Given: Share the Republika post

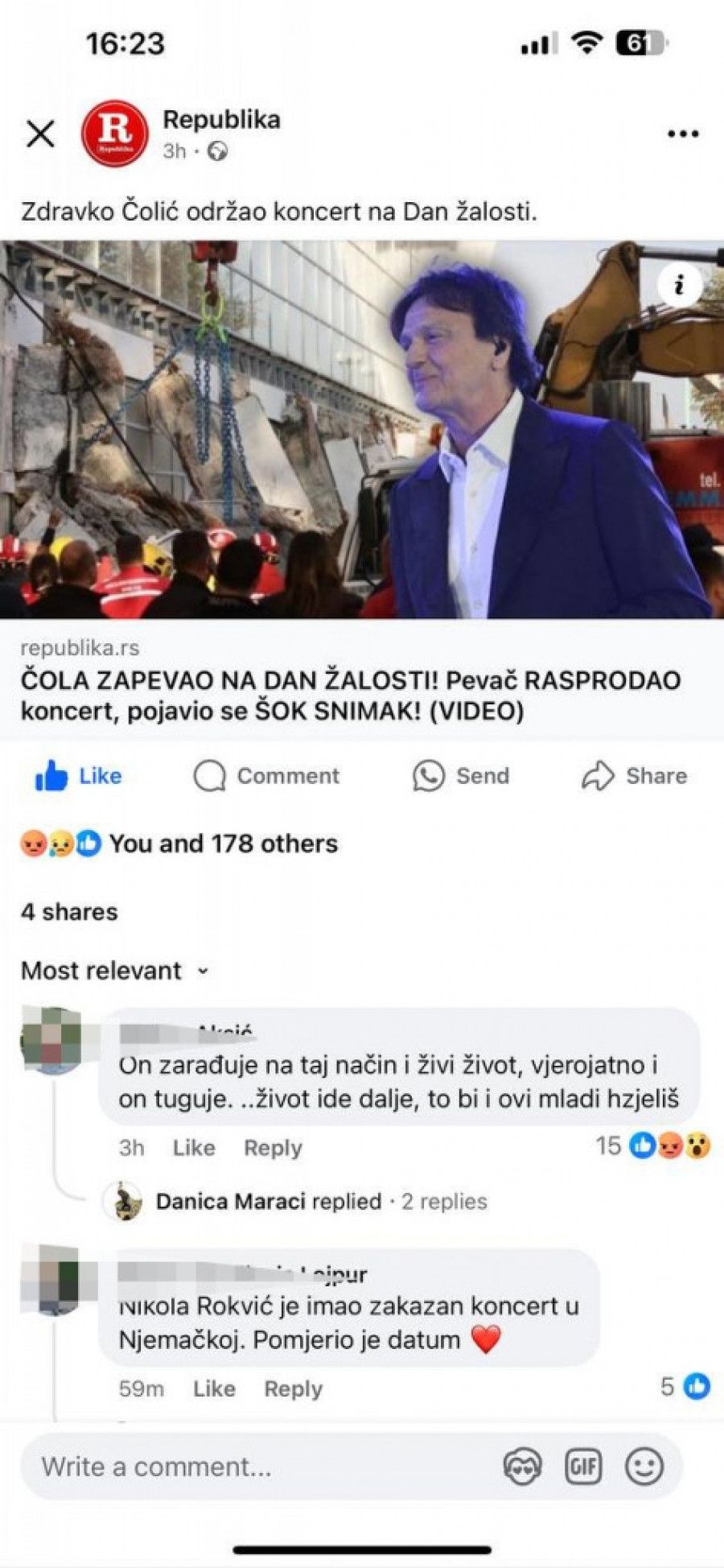Looking at the screenshot, I should click(x=634, y=776).
